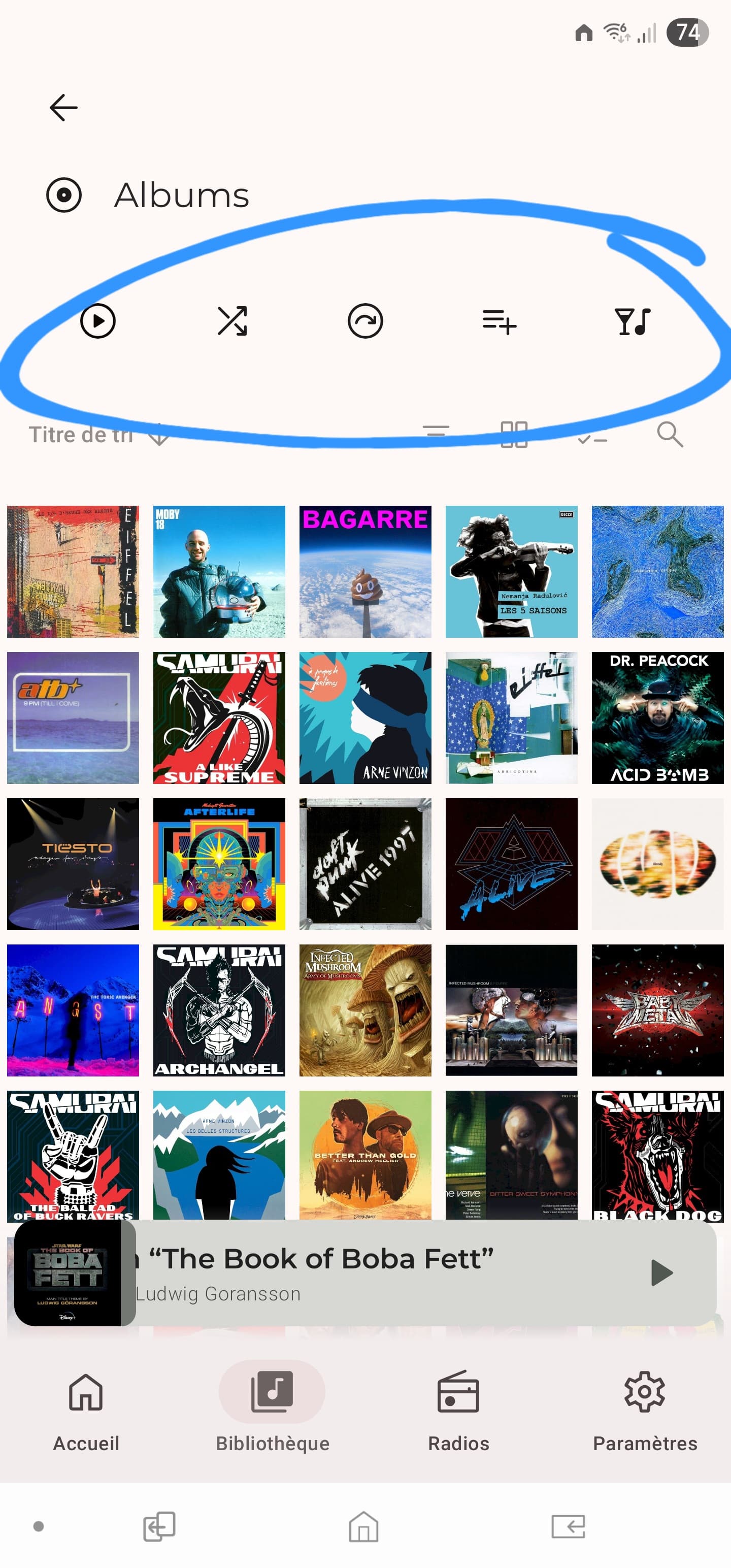The image size is (731, 1568).
Task: Open Dr. Peacock Acid Bomb album
Action: (657, 717)
